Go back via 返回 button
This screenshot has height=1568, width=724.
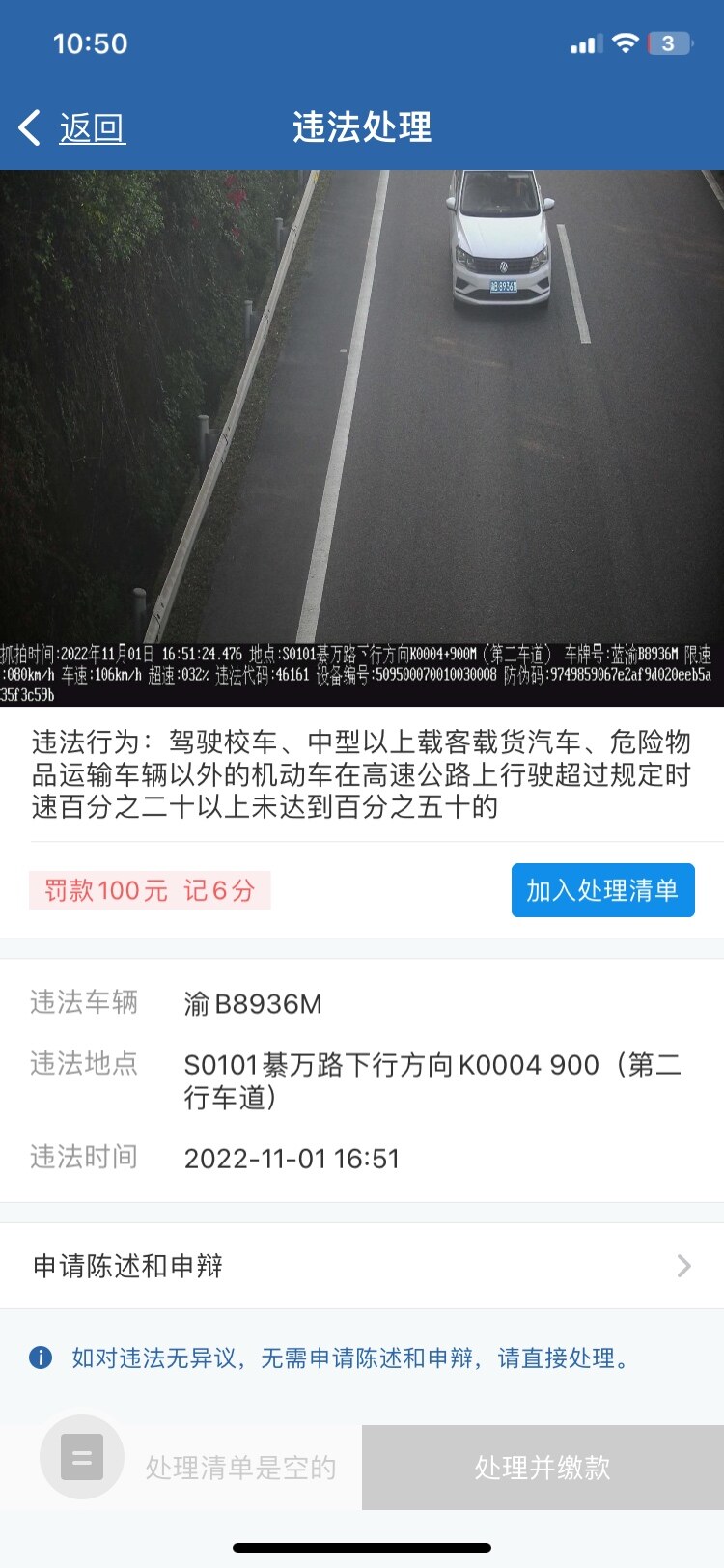point(74,127)
